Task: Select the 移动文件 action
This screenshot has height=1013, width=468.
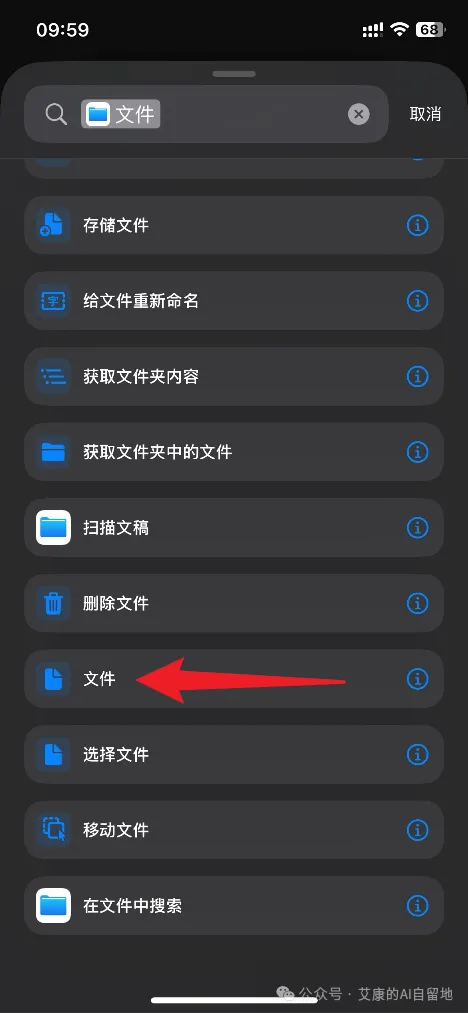Action: coord(234,830)
